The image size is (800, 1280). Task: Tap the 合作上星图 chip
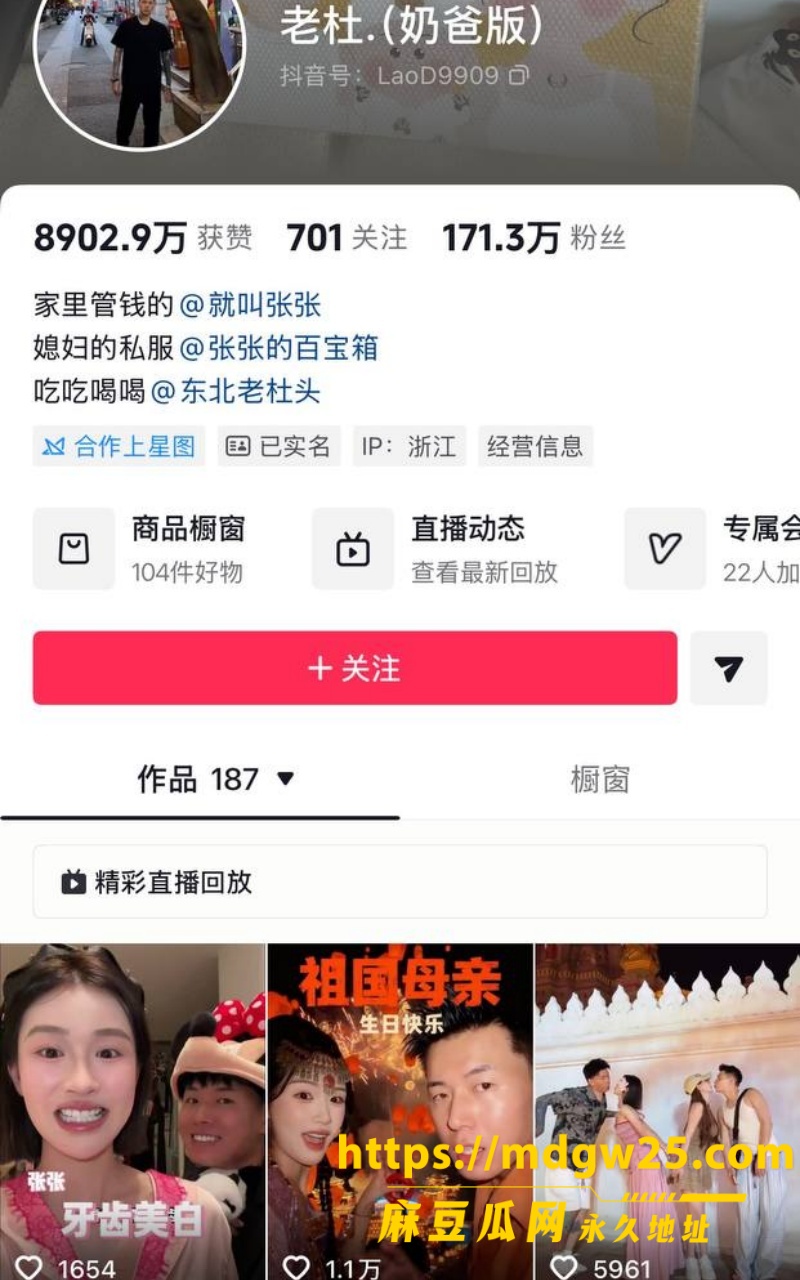point(119,446)
